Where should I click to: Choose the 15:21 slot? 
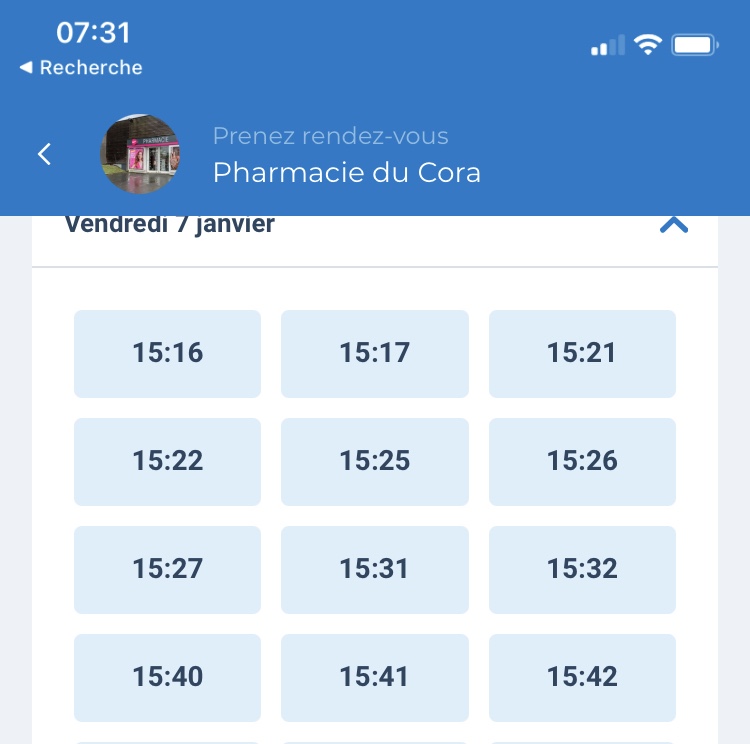(581, 353)
